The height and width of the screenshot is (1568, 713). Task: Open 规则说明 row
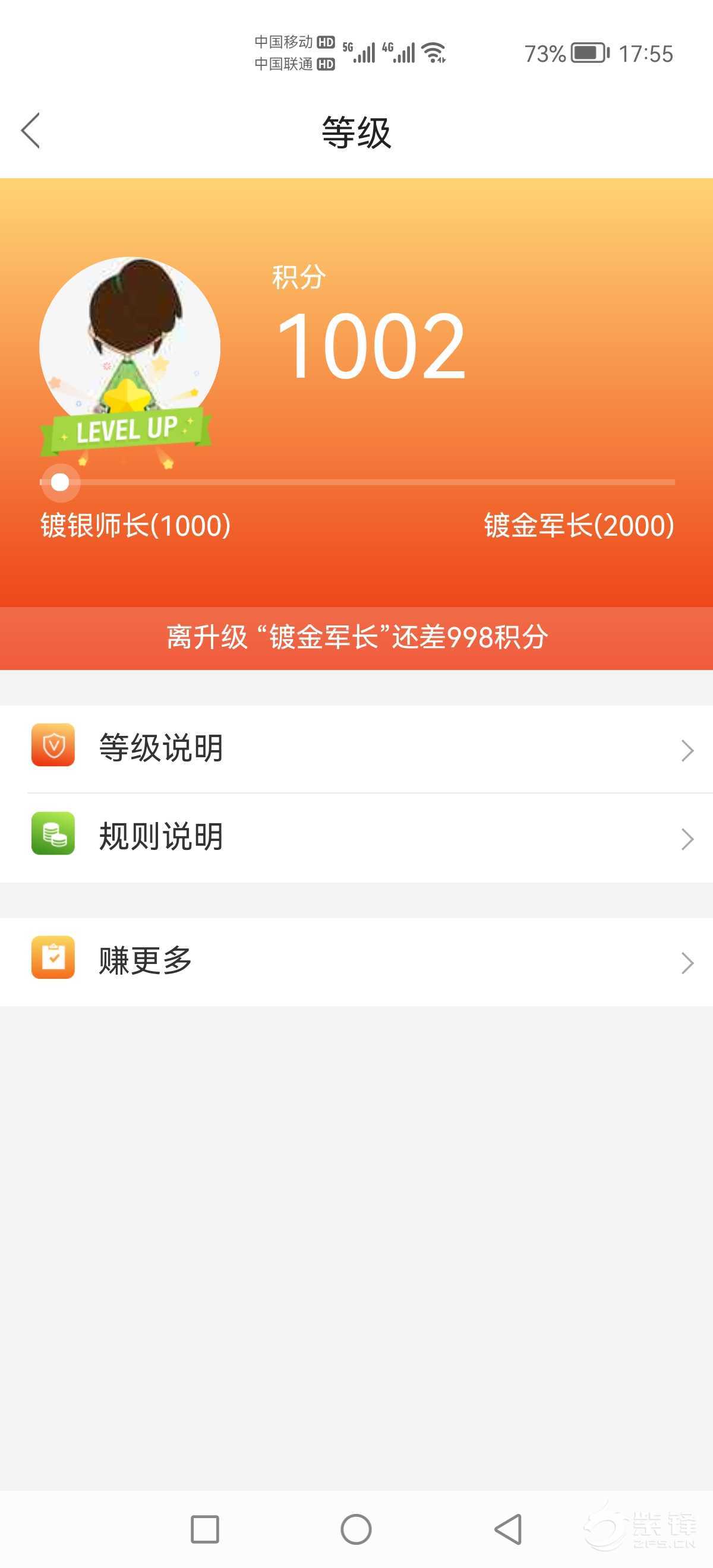click(356, 837)
